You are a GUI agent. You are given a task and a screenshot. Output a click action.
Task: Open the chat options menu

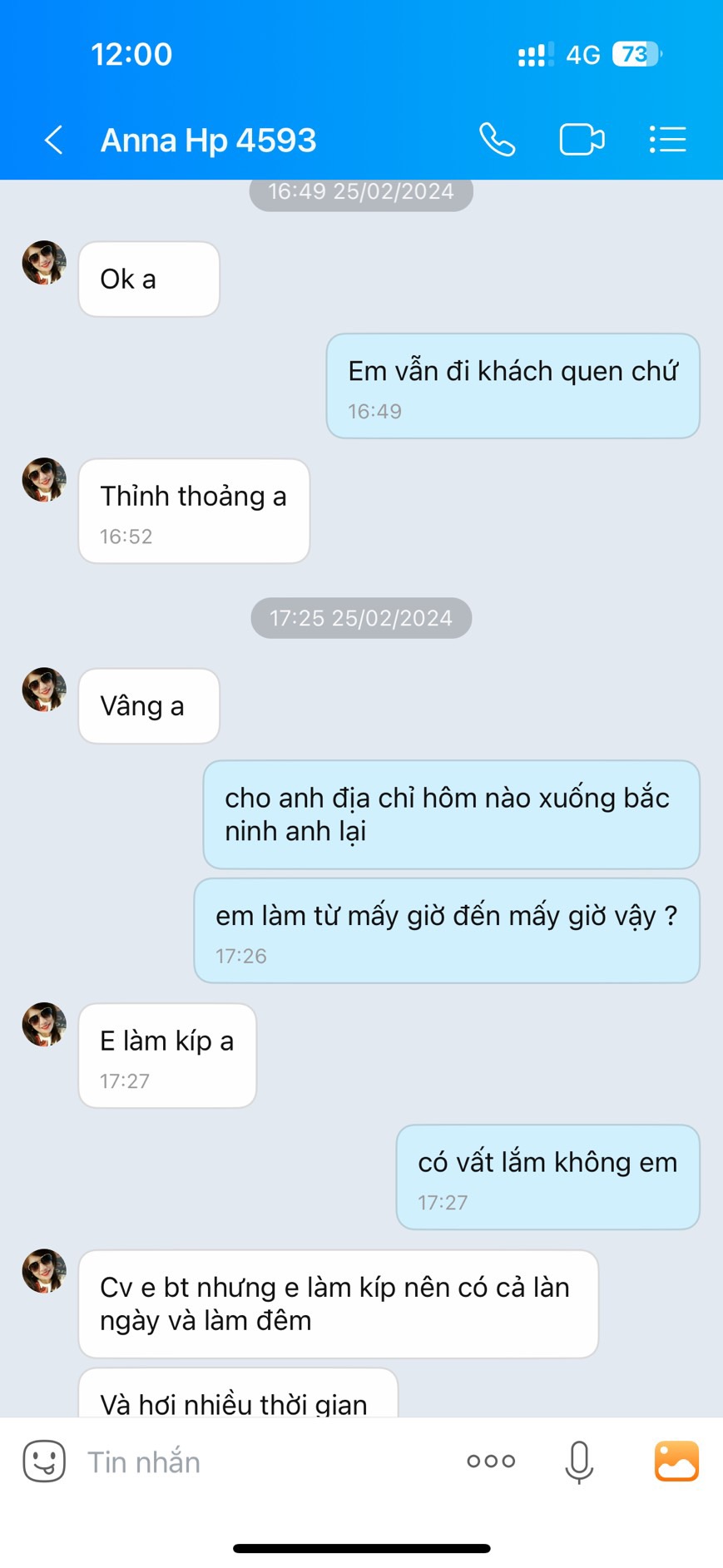coord(667,140)
